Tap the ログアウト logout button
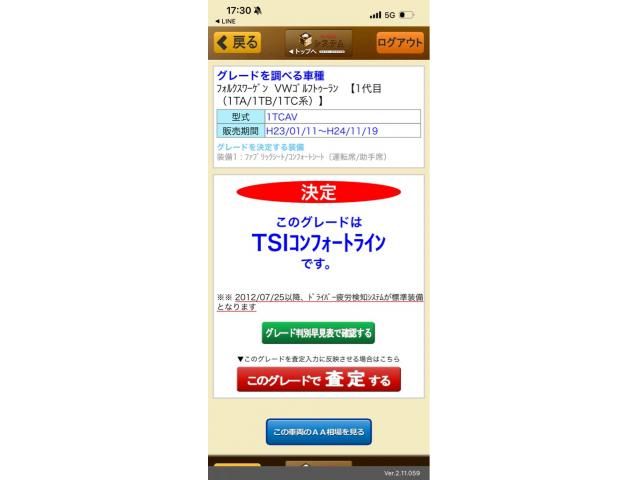 pyautogui.click(x=400, y=42)
